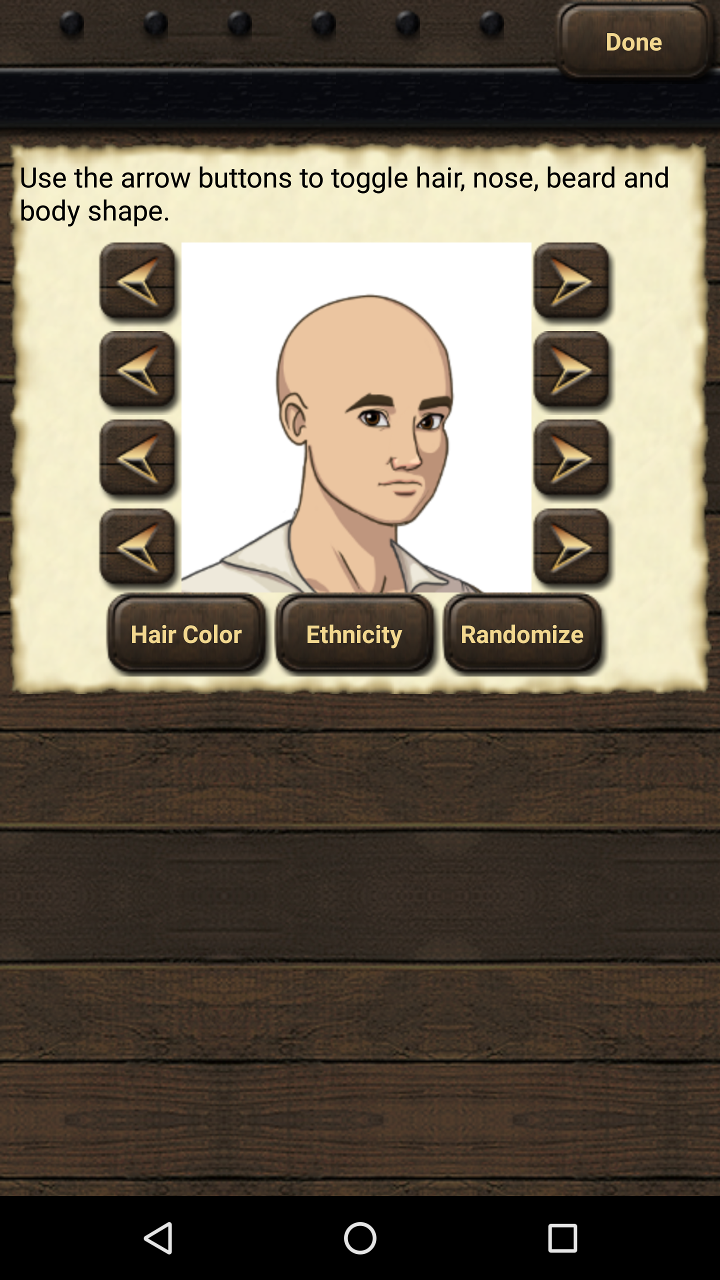Go back using the system back button

coord(158,1238)
